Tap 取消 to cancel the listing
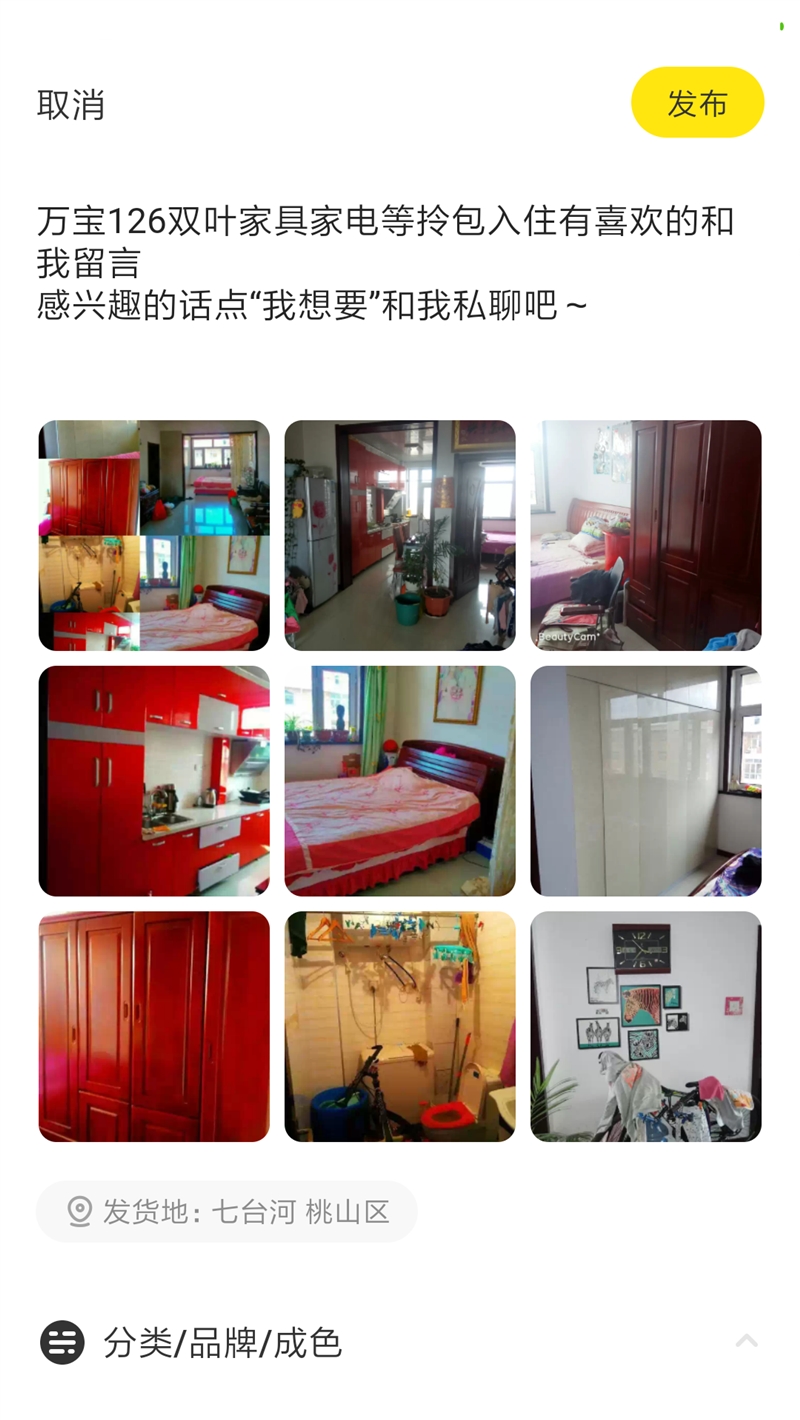The height and width of the screenshot is (1420, 800). tap(71, 104)
